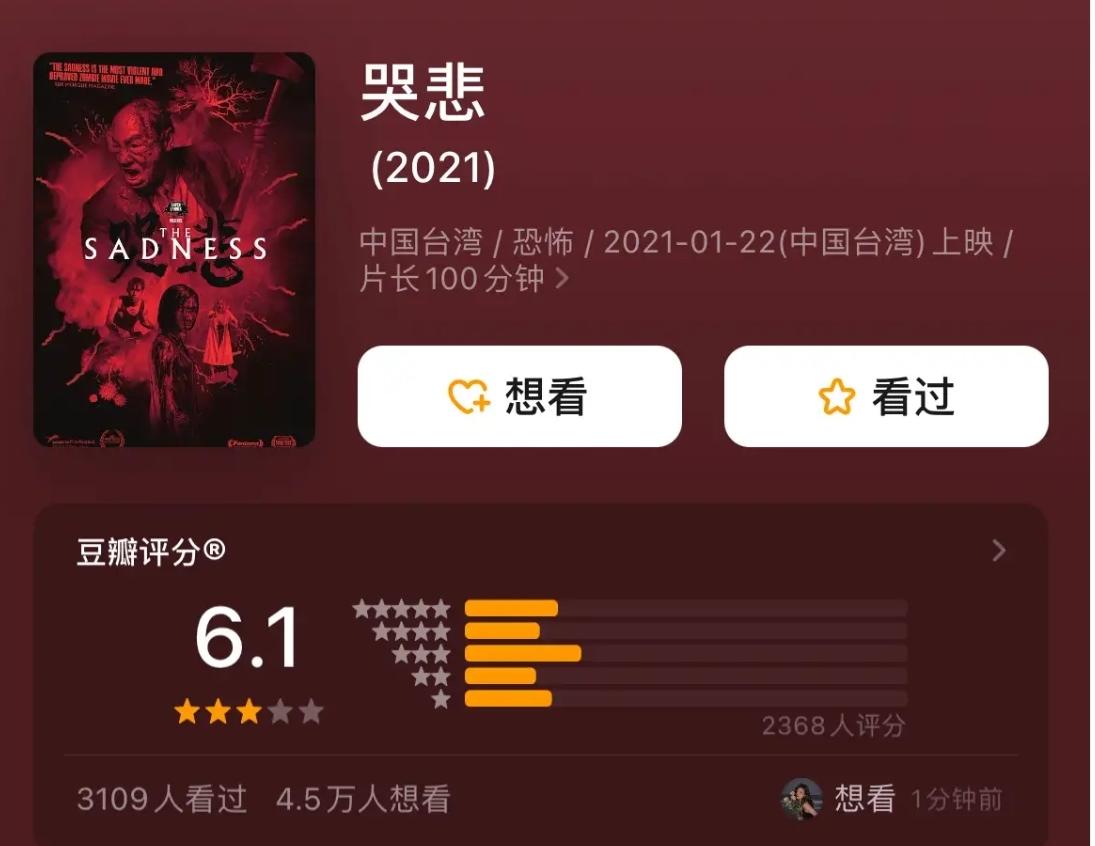Image resolution: width=1095 pixels, height=846 pixels.
Task: Open The Sadness movie poster
Action: pos(174,249)
